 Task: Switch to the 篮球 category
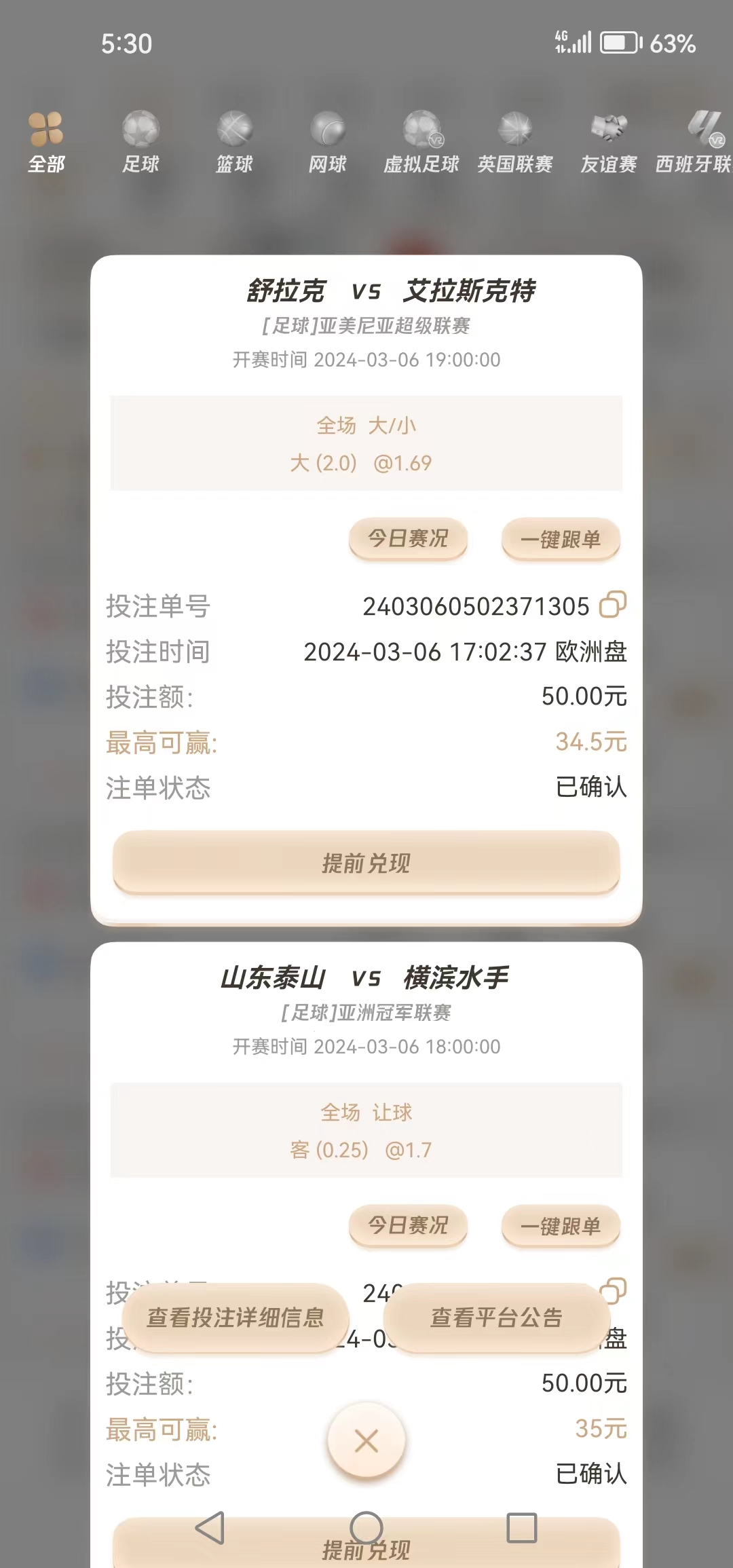(x=234, y=143)
